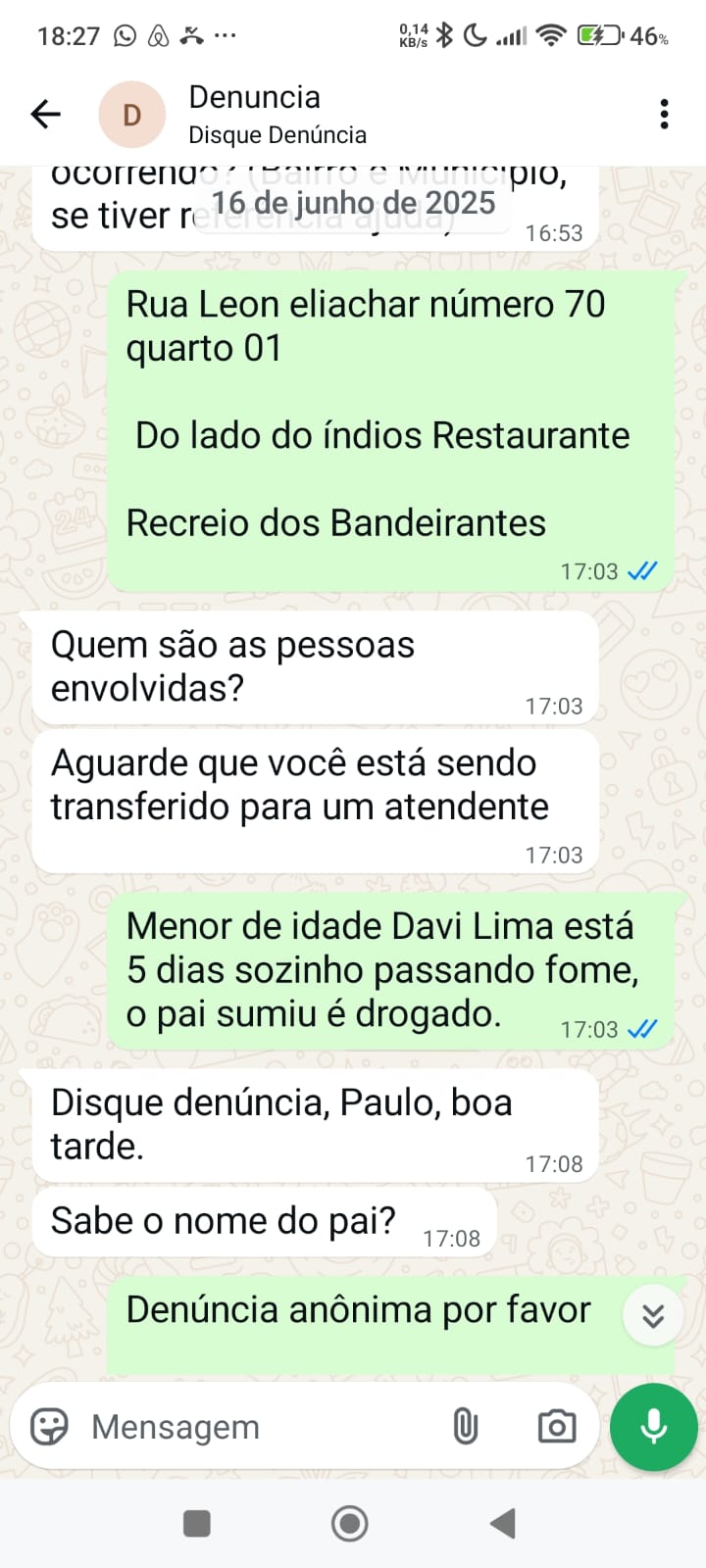Attach a file with the paperclip

click(x=465, y=1427)
